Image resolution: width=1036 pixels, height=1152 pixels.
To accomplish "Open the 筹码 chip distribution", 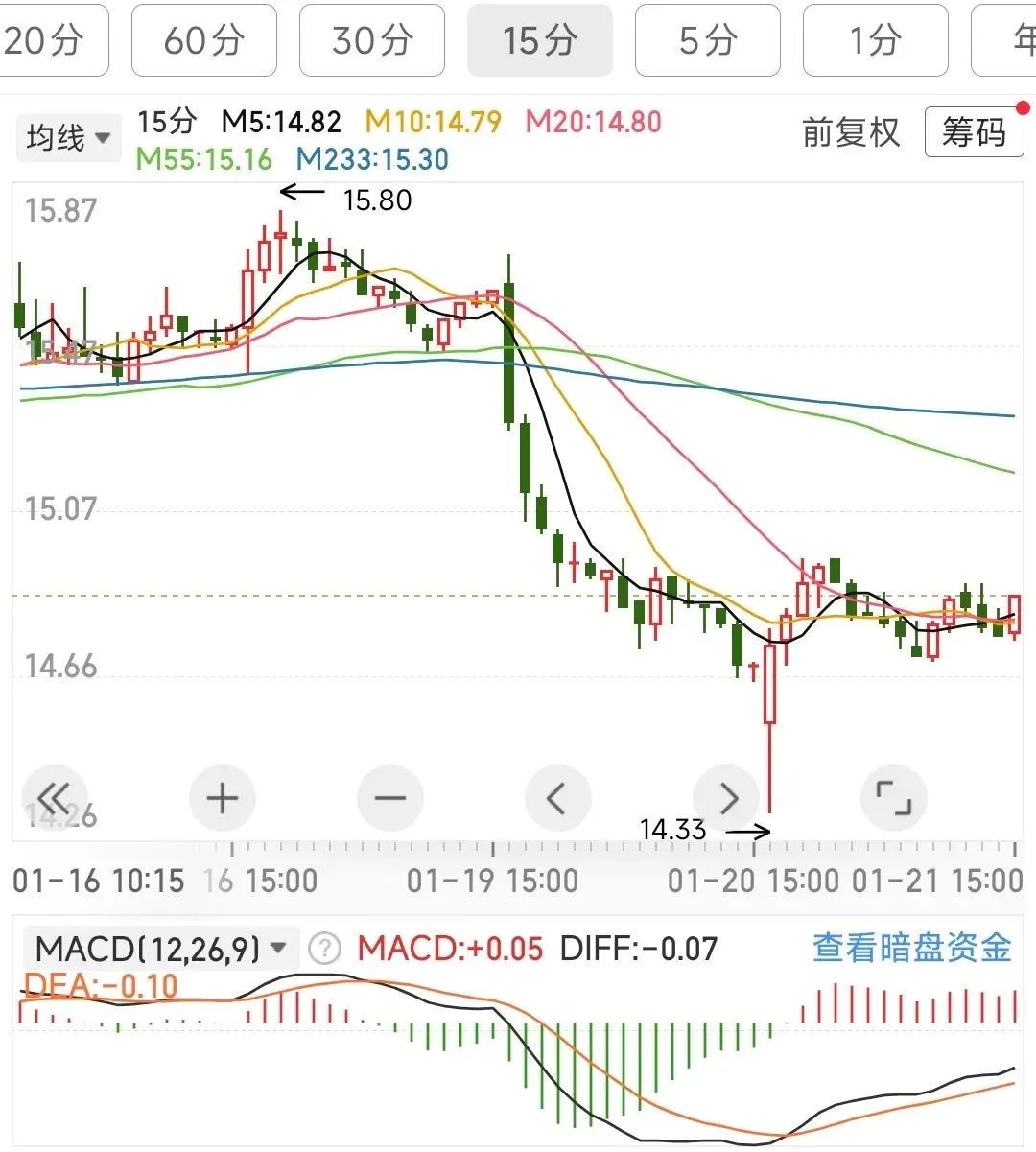I will [x=974, y=132].
